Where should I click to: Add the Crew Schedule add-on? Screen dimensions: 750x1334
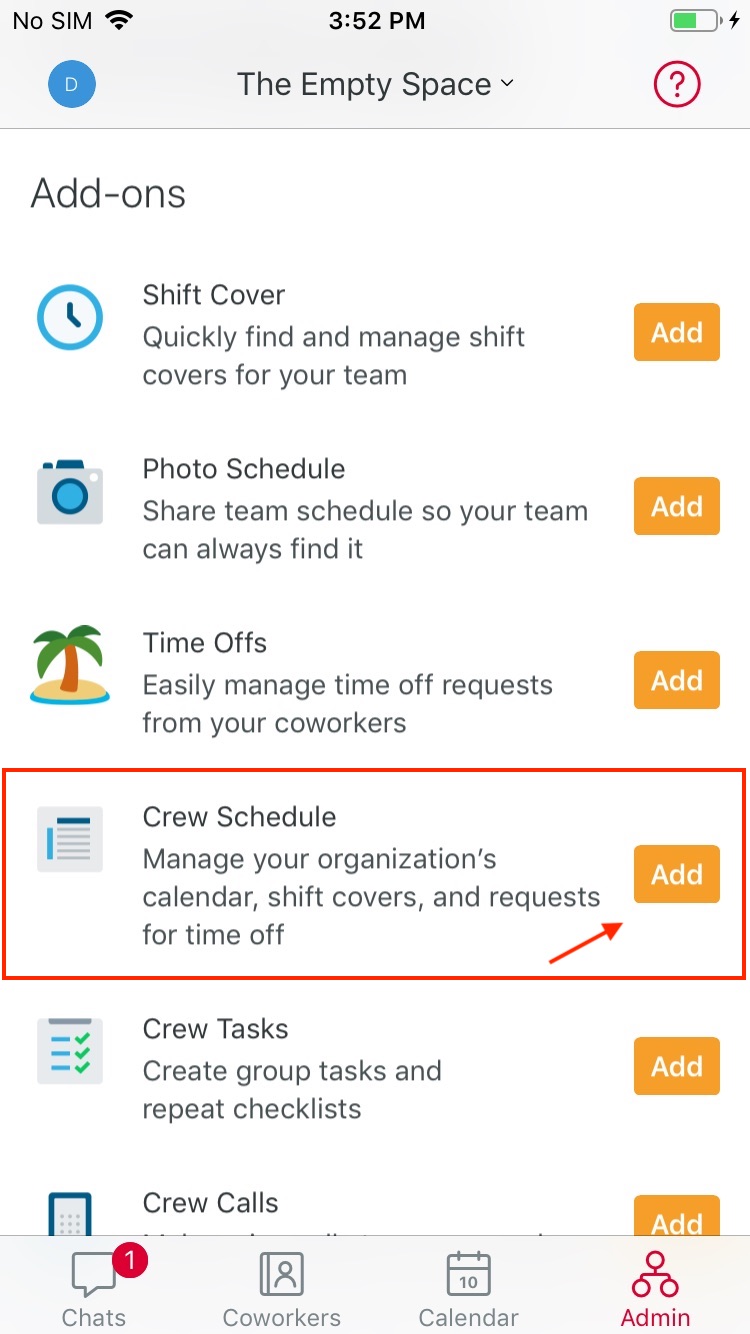point(677,874)
